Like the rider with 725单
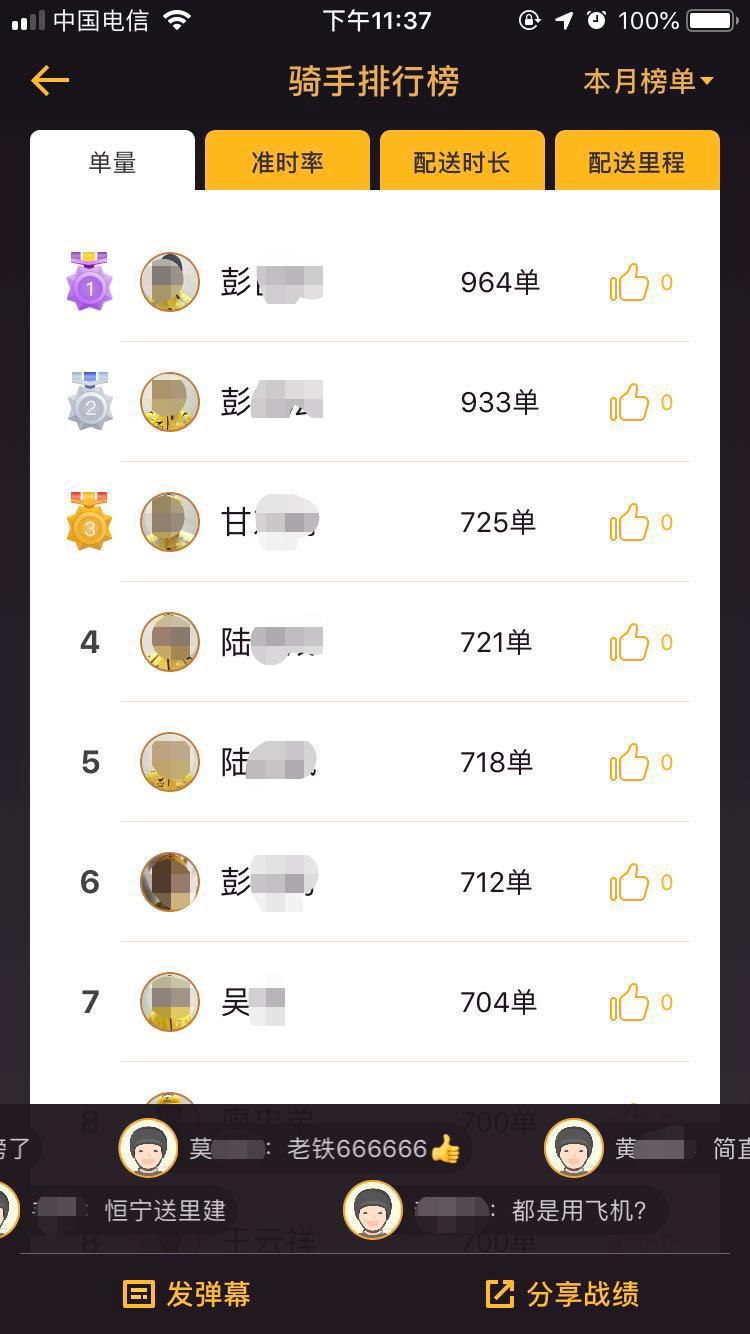750x1334 pixels. [631, 523]
